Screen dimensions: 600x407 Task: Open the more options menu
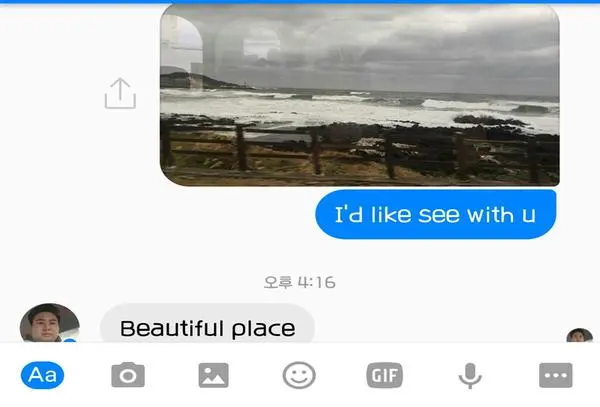click(x=556, y=376)
